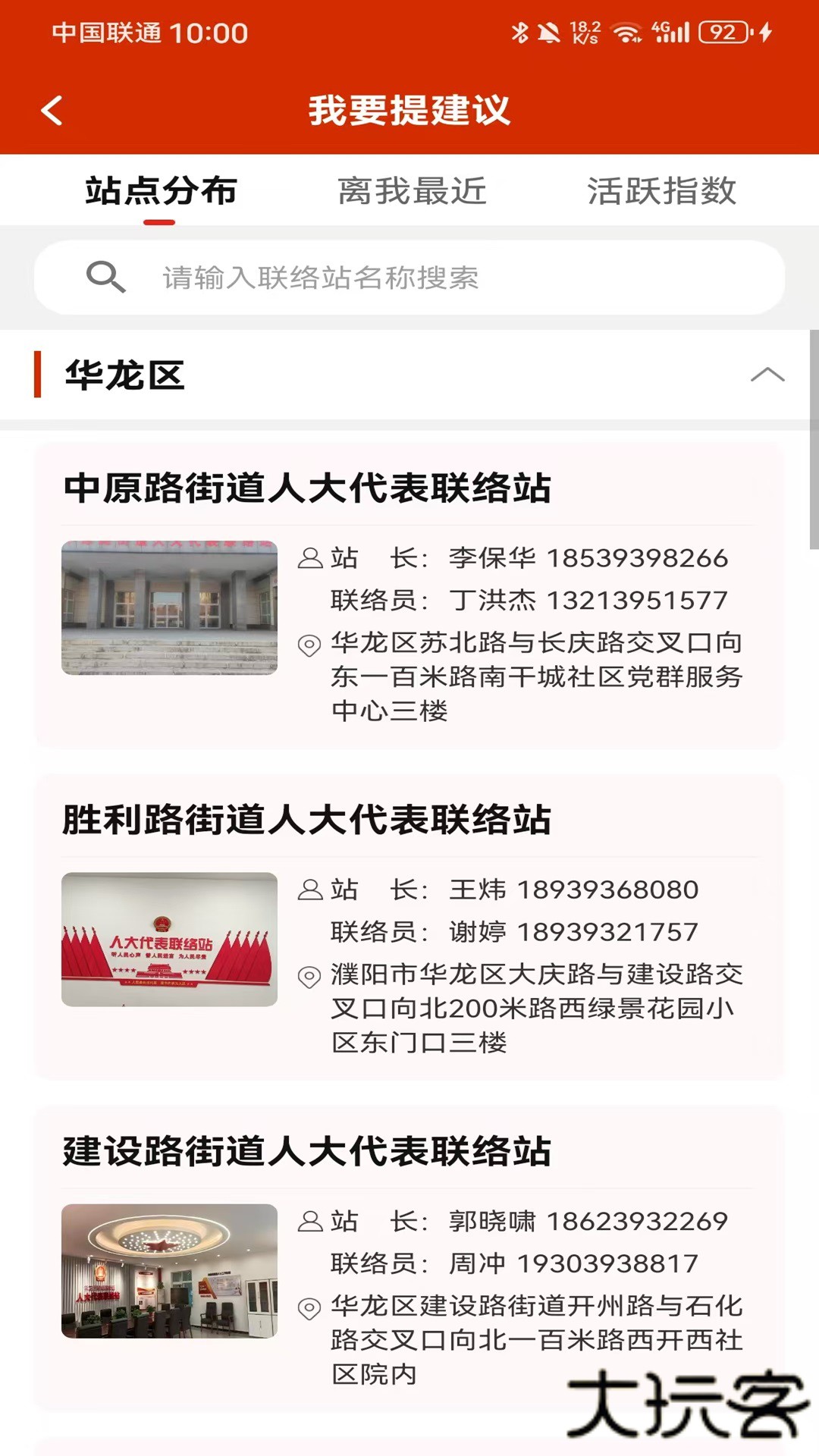This screenshot has width=819, height=1456.
Task: Tap the person icon beside 站长 王炜
Action: pyautogui.click(x=310, y=891)
